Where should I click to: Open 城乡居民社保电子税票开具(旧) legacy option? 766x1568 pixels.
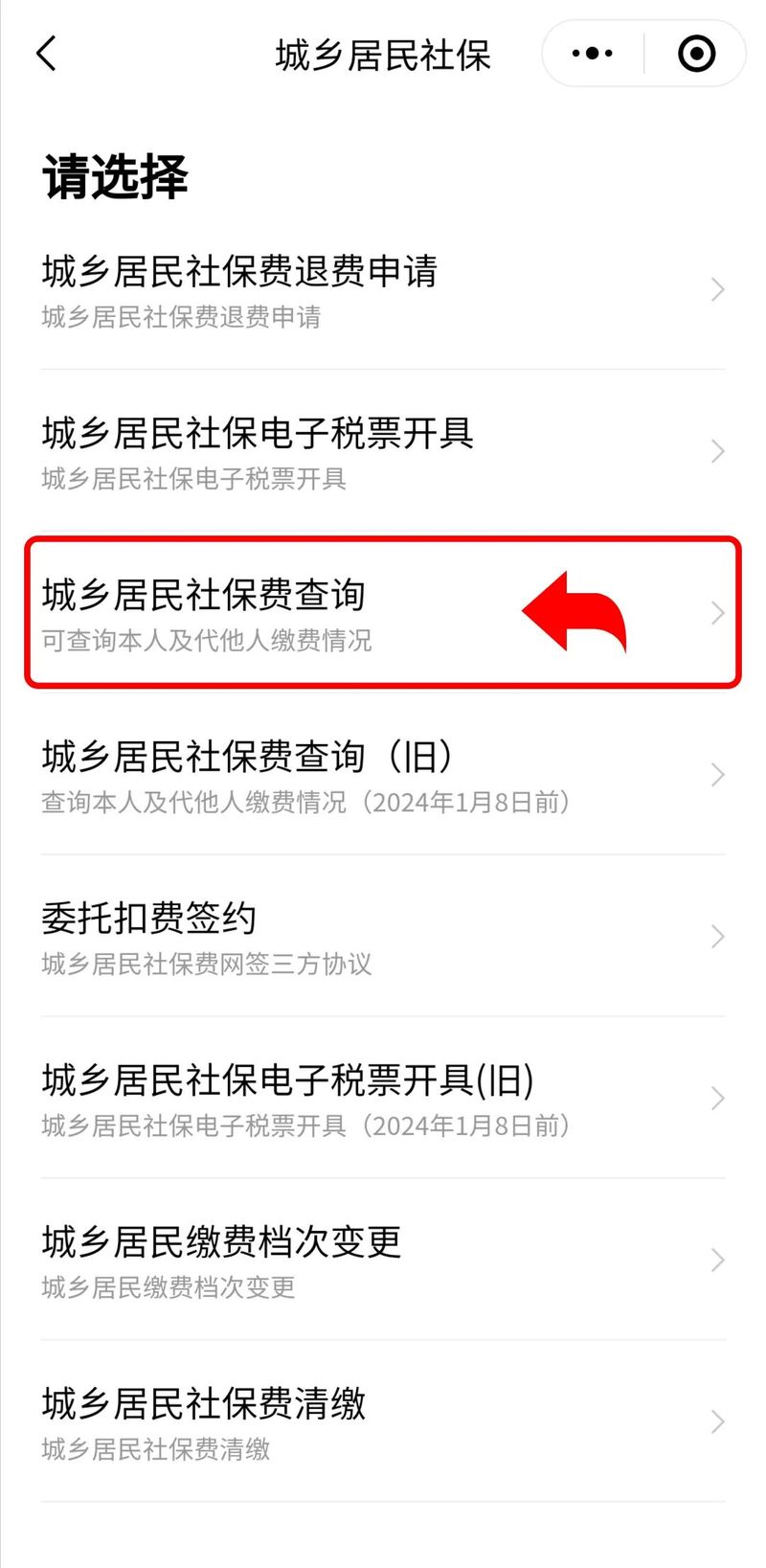coord(287,1080)
